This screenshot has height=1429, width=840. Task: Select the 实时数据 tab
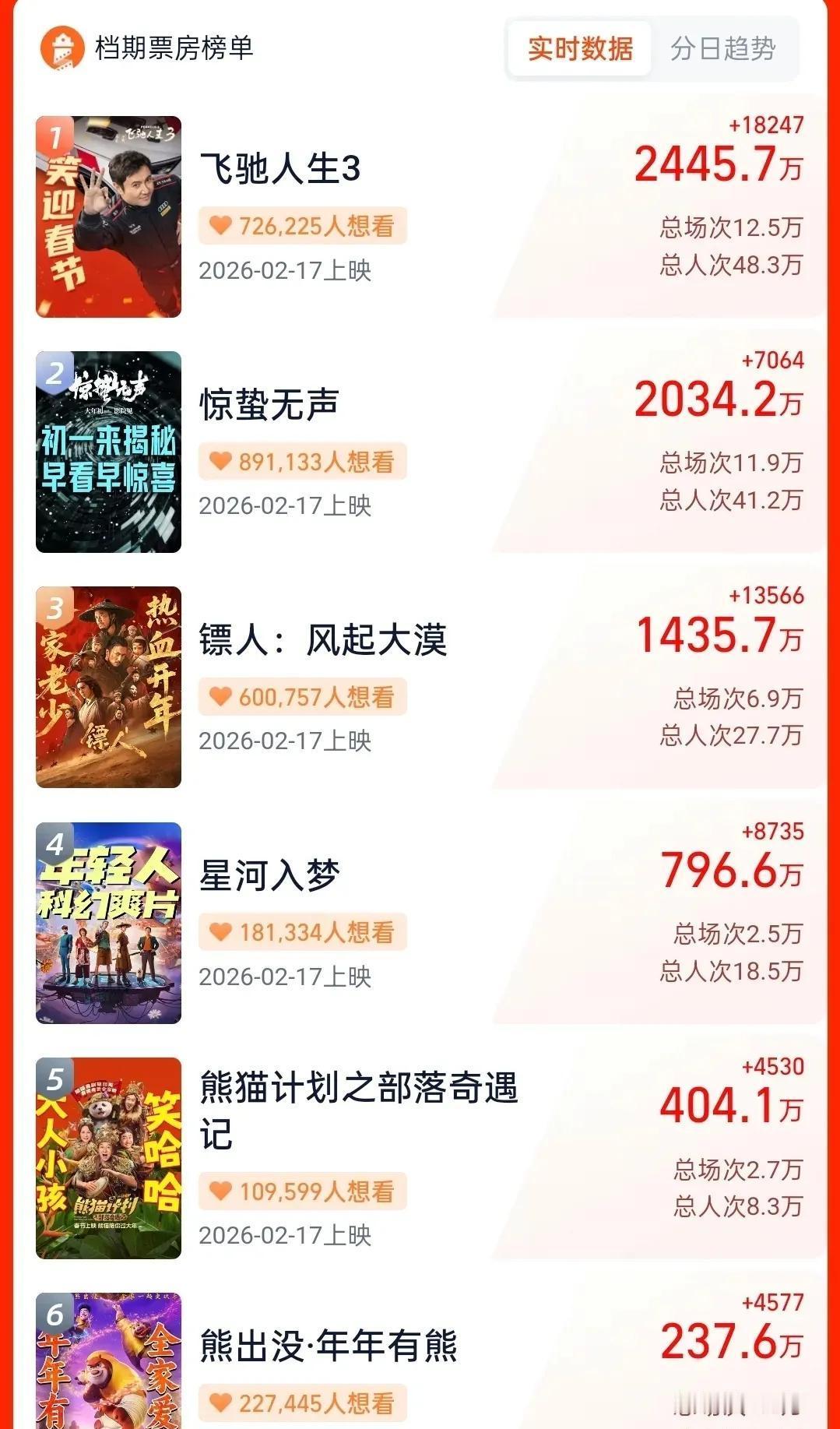pyautogui.click(x=582, y=48)
